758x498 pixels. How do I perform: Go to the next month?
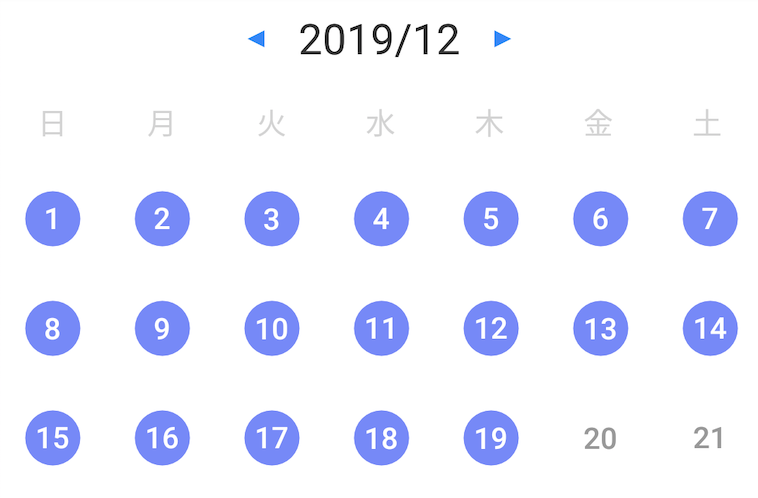(x=502, y=39)
